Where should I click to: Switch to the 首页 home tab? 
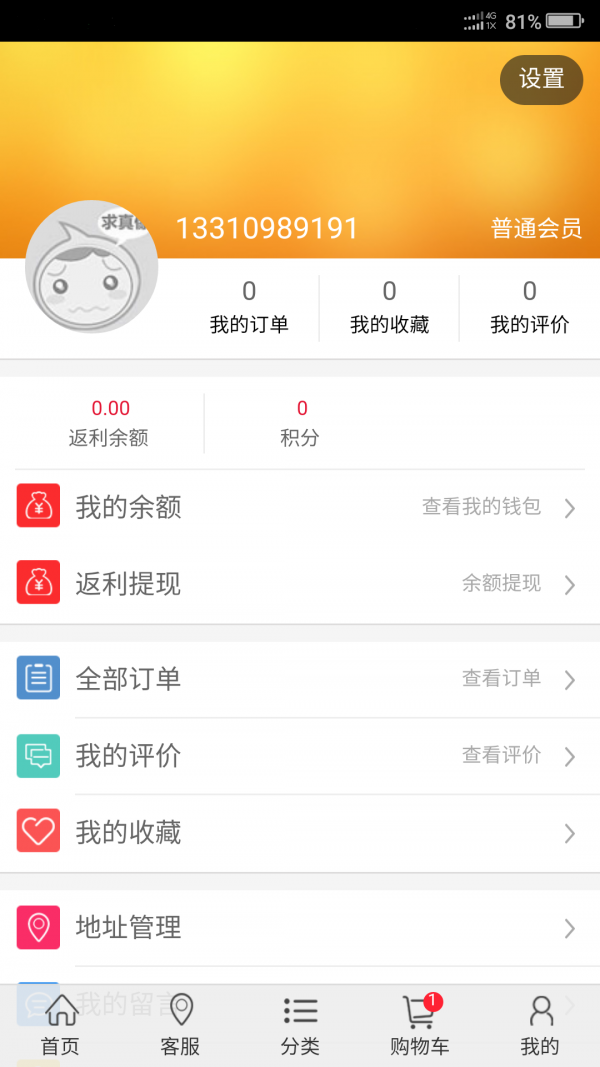tap(60, 1026)
